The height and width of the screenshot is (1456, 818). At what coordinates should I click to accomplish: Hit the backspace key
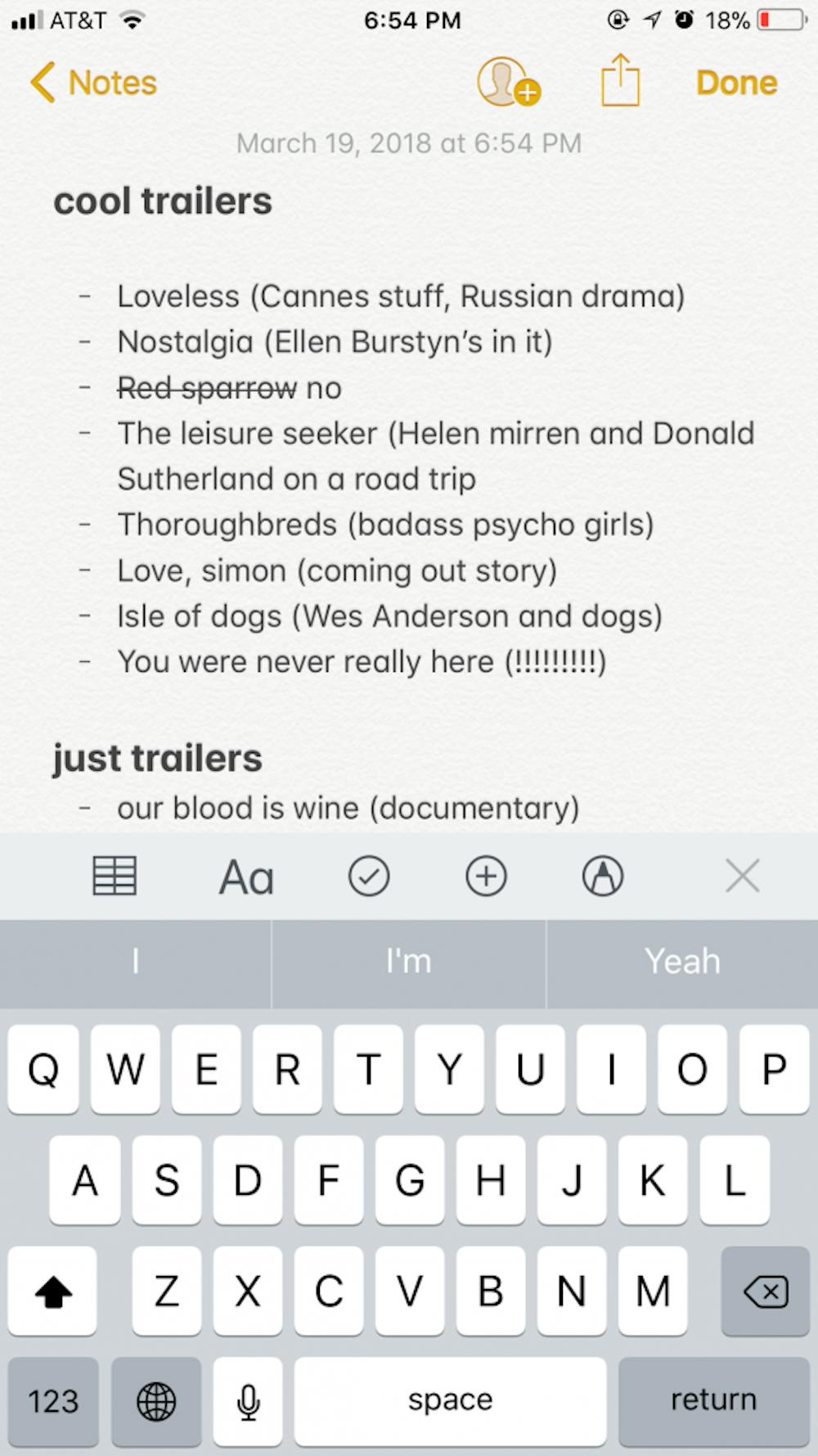point(765,1291)
